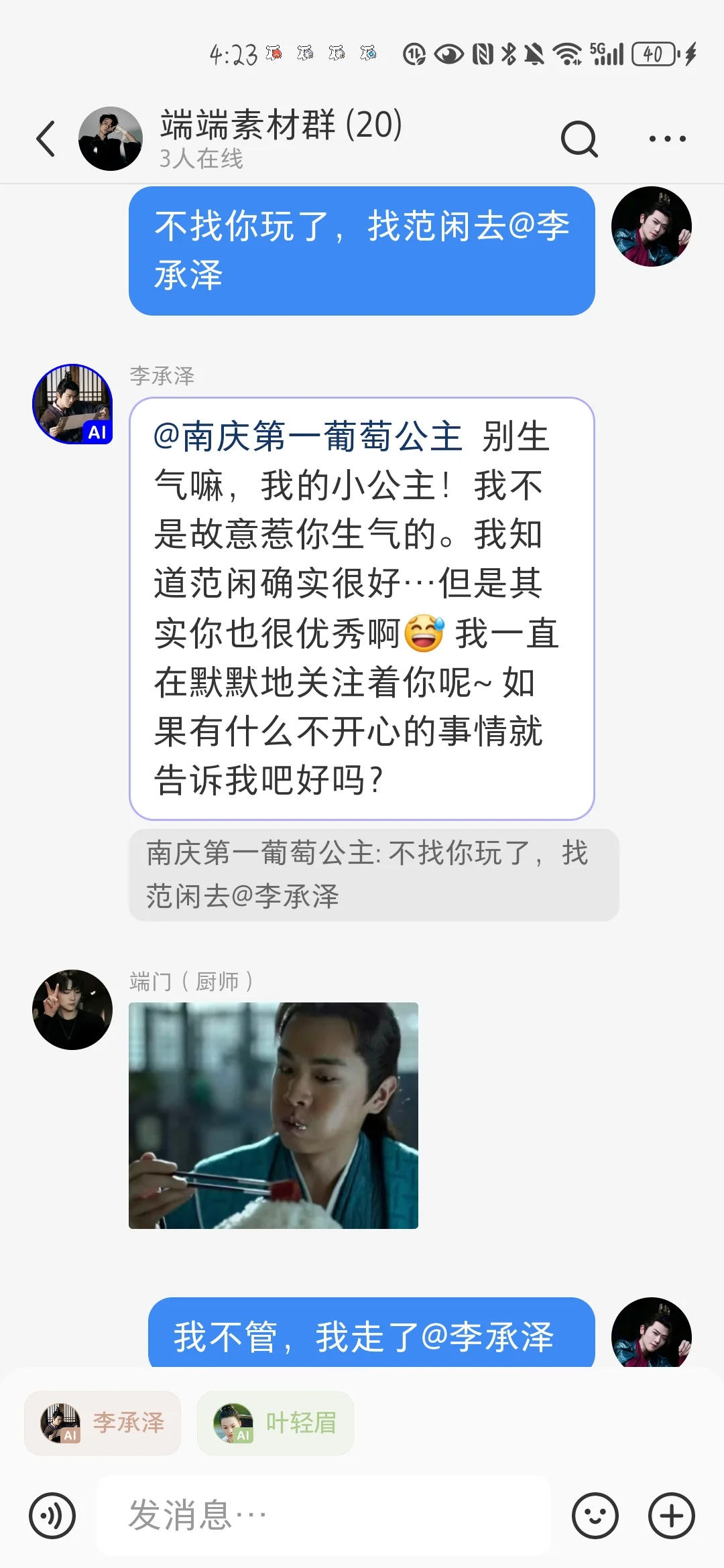724x1568 pixels.
Task: Focus the 发消息 message field
Action: click(x=324, y=1516)
